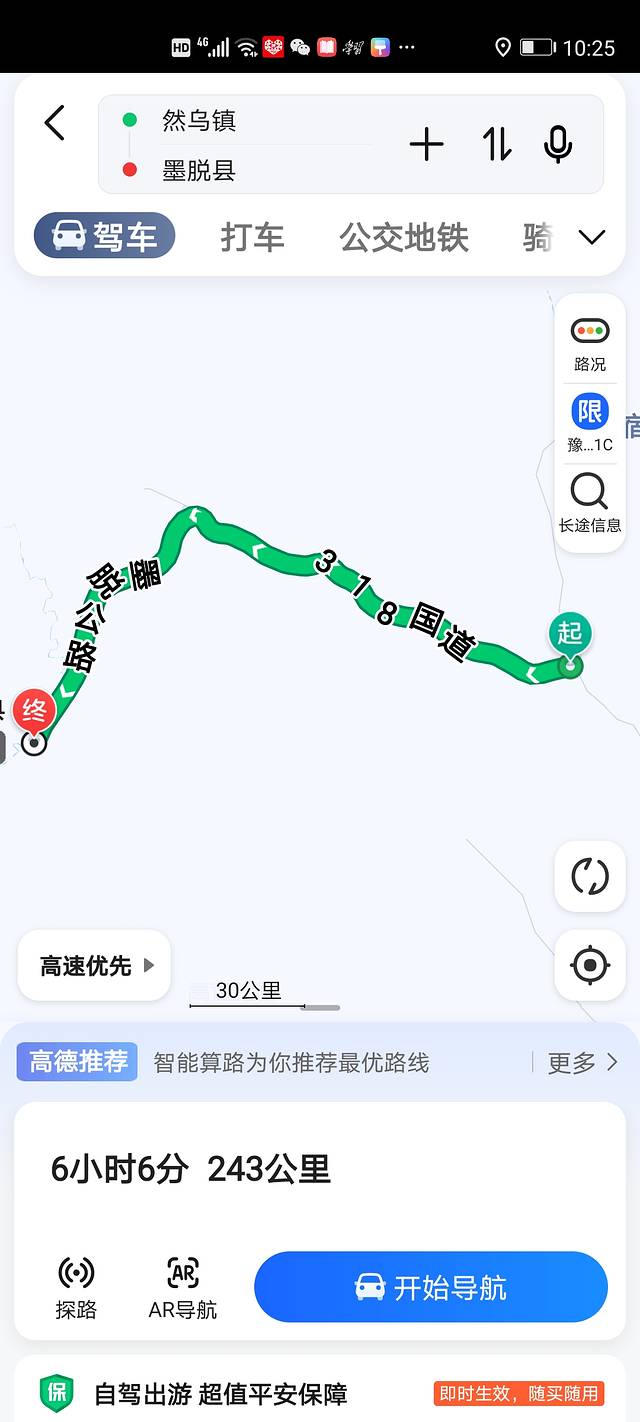Toggle 路况 traffic layer
640x1422 pixels.
click(x=590, y=343)
